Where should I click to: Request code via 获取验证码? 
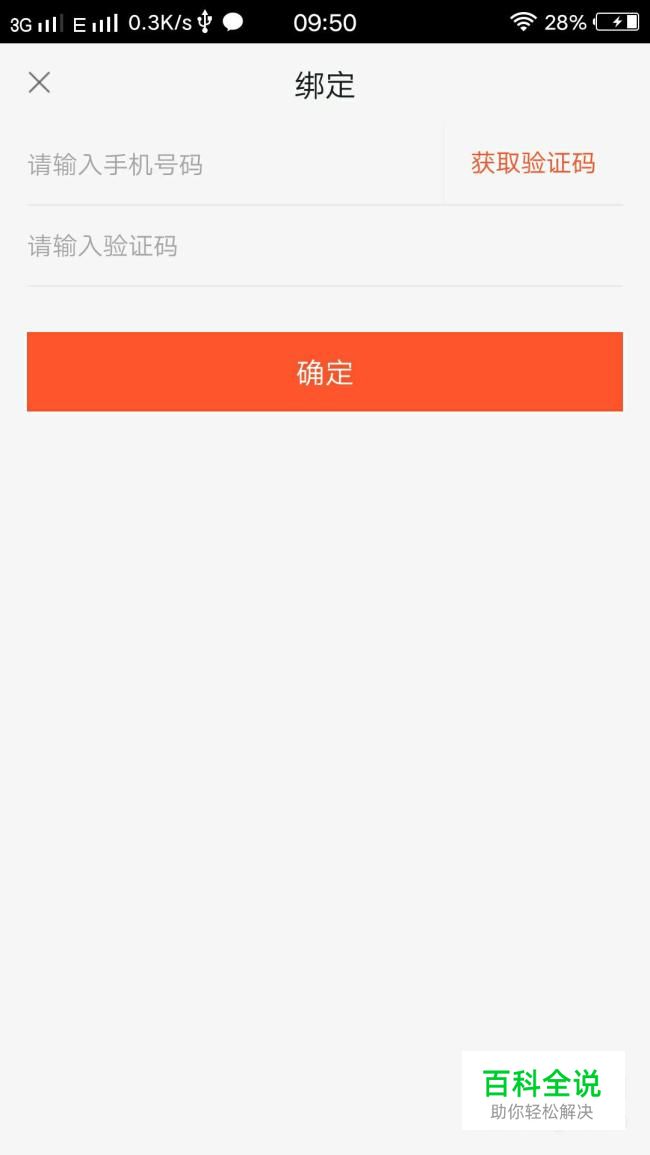(533, 164)
